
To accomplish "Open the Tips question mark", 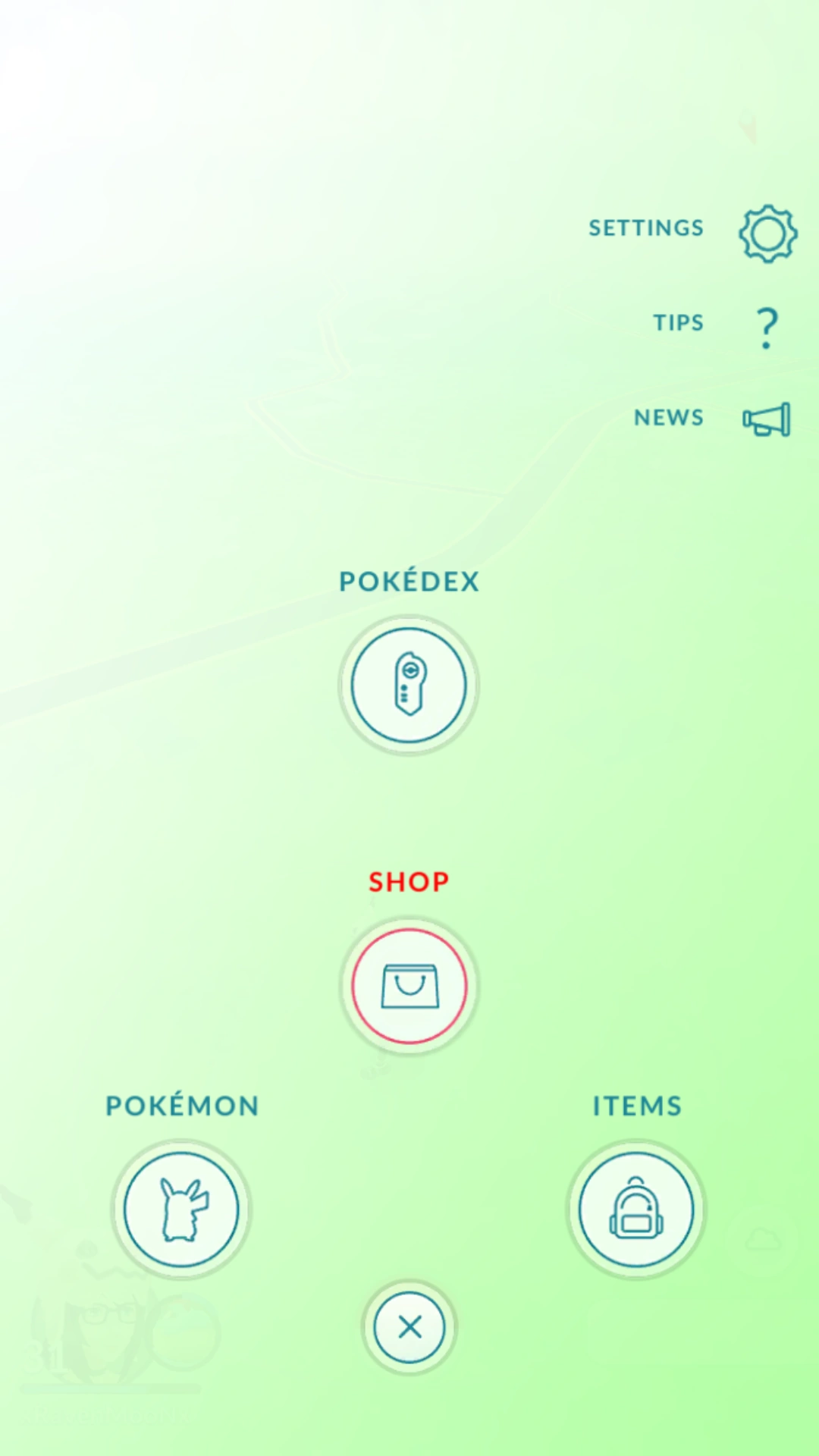I will tap(767, 328).
